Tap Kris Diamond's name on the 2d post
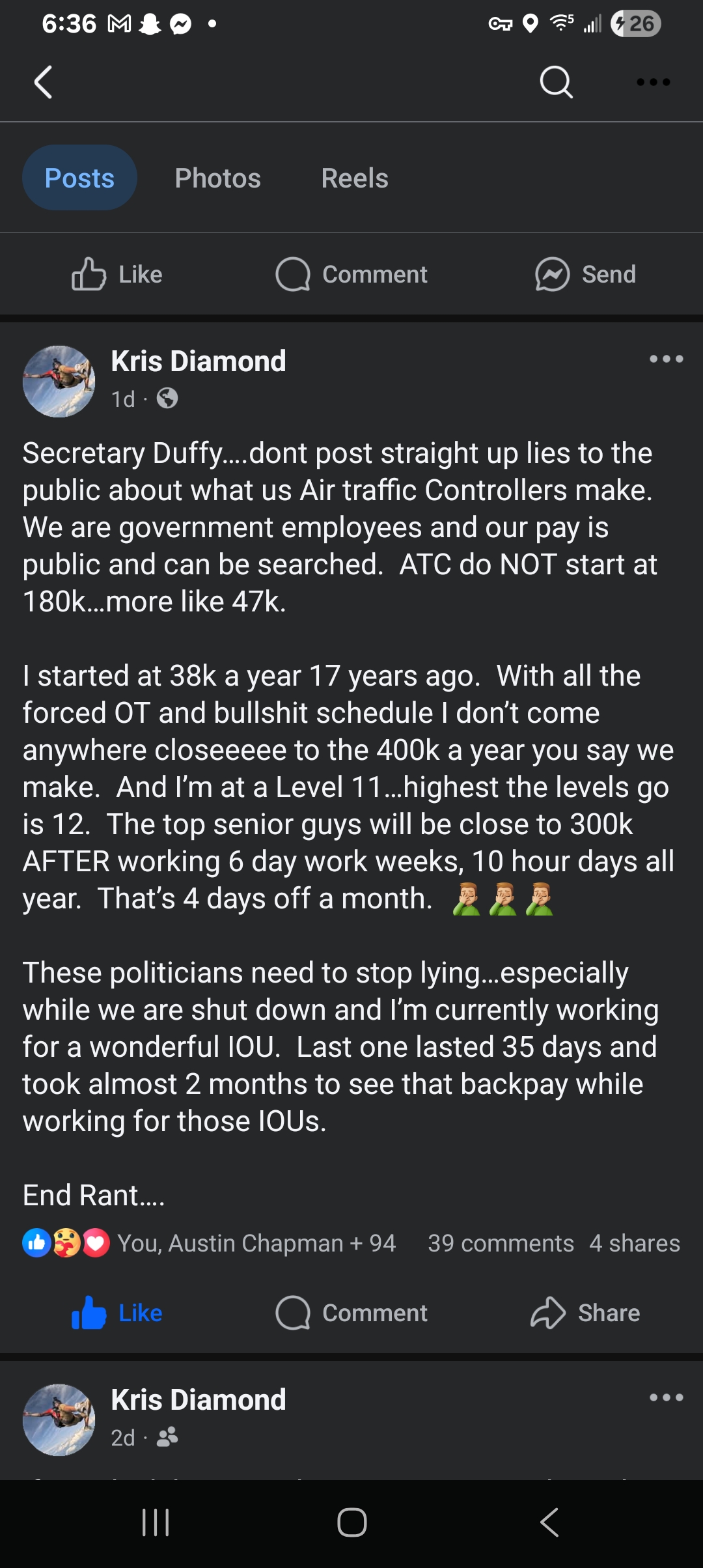703x1568 pixels. (x=198, y=1399)
